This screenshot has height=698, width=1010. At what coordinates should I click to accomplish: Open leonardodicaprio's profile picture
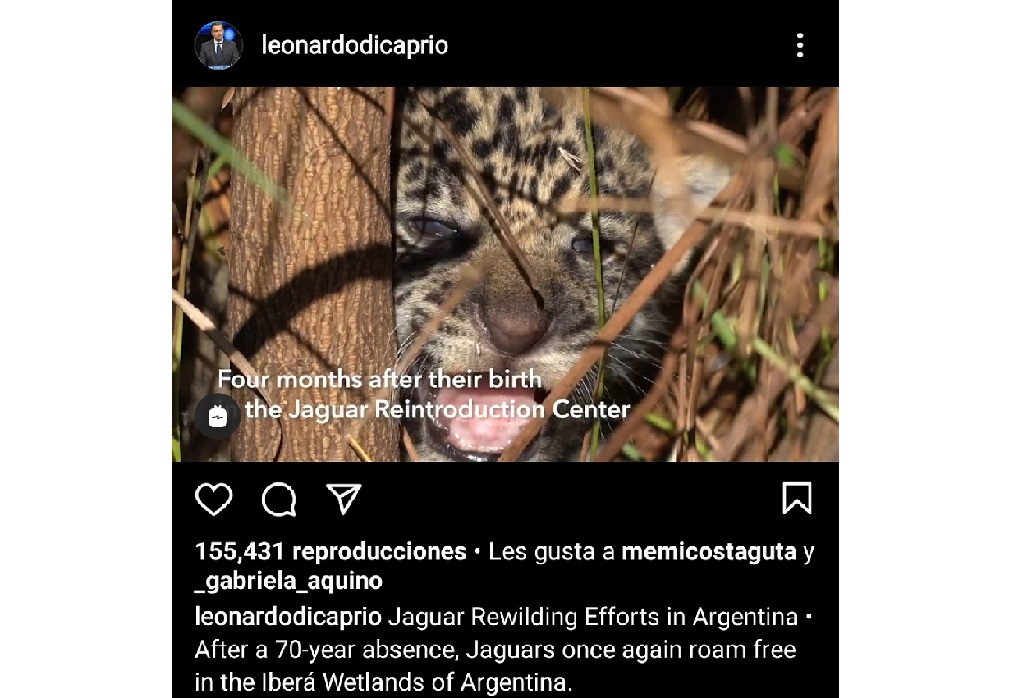(218, 45)
